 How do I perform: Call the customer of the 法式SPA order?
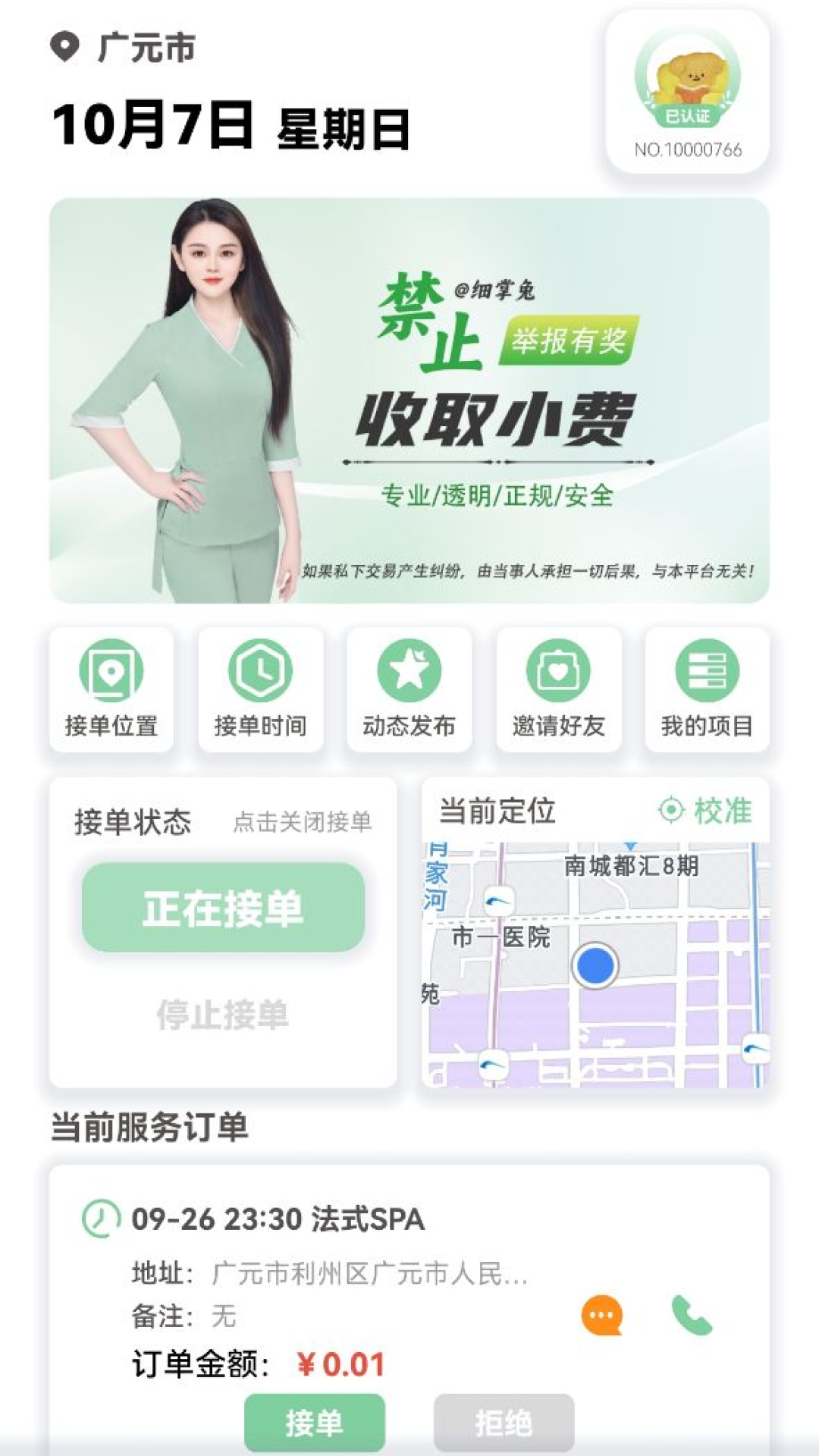tap(692, 1315)
